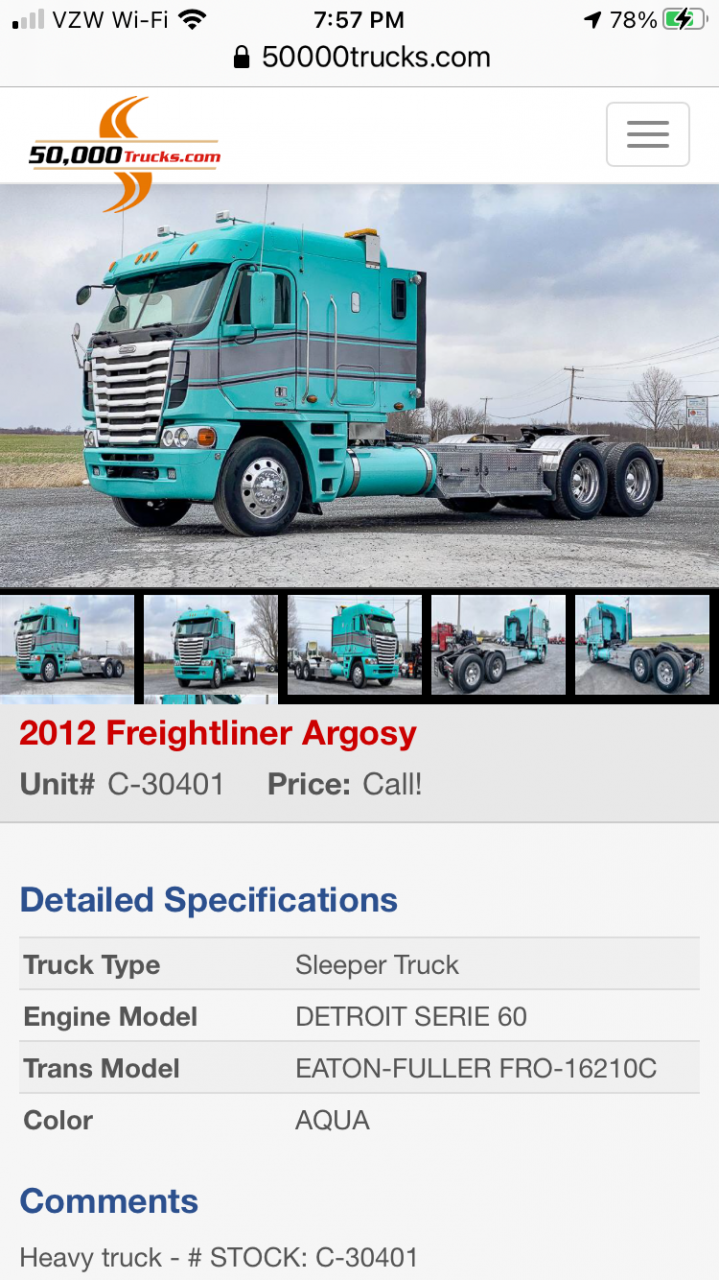
Task: Open the main Freightliner Argosy photo
Action: (x=360, y=385)
